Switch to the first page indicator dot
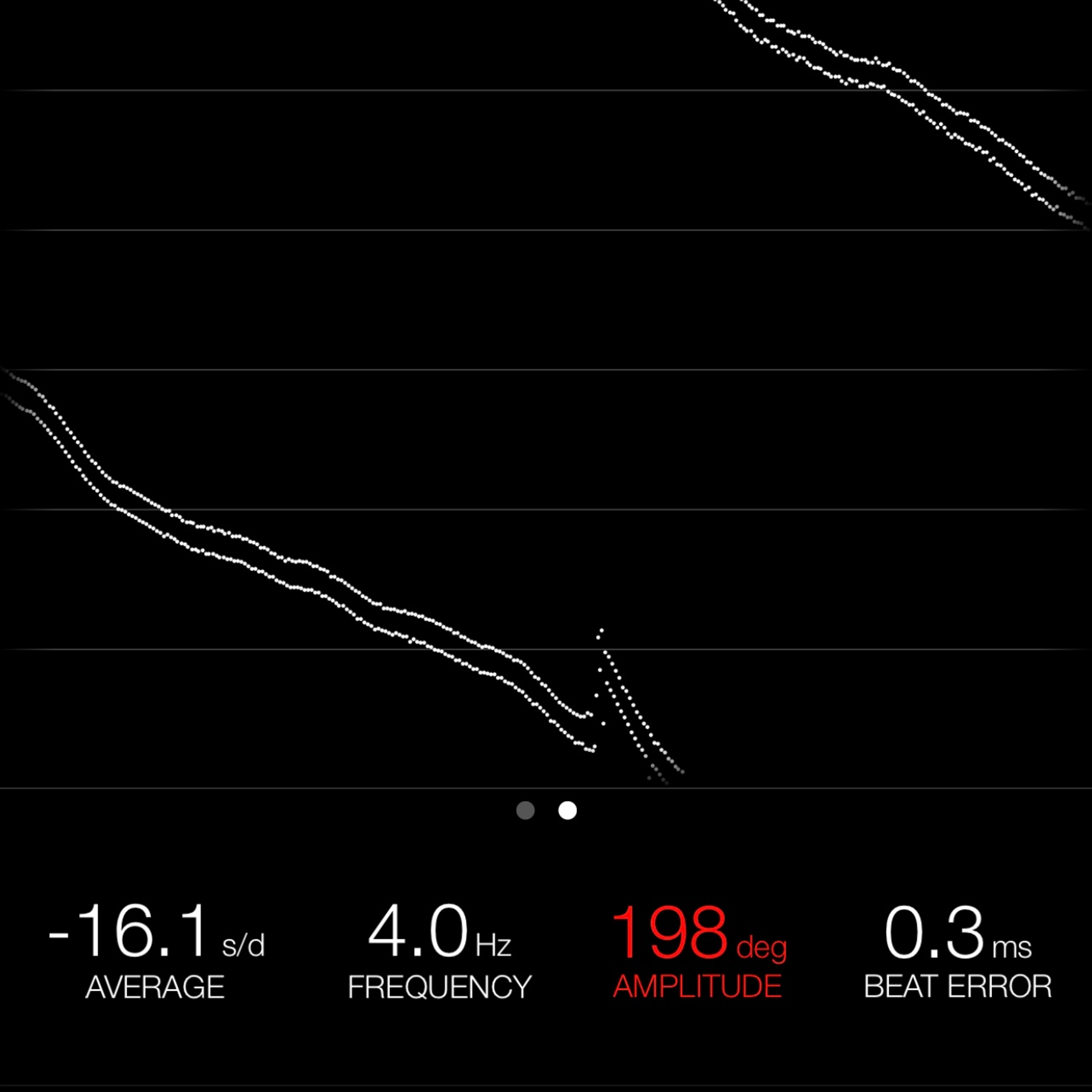1092x1092 pixels. tap(525, 810)
